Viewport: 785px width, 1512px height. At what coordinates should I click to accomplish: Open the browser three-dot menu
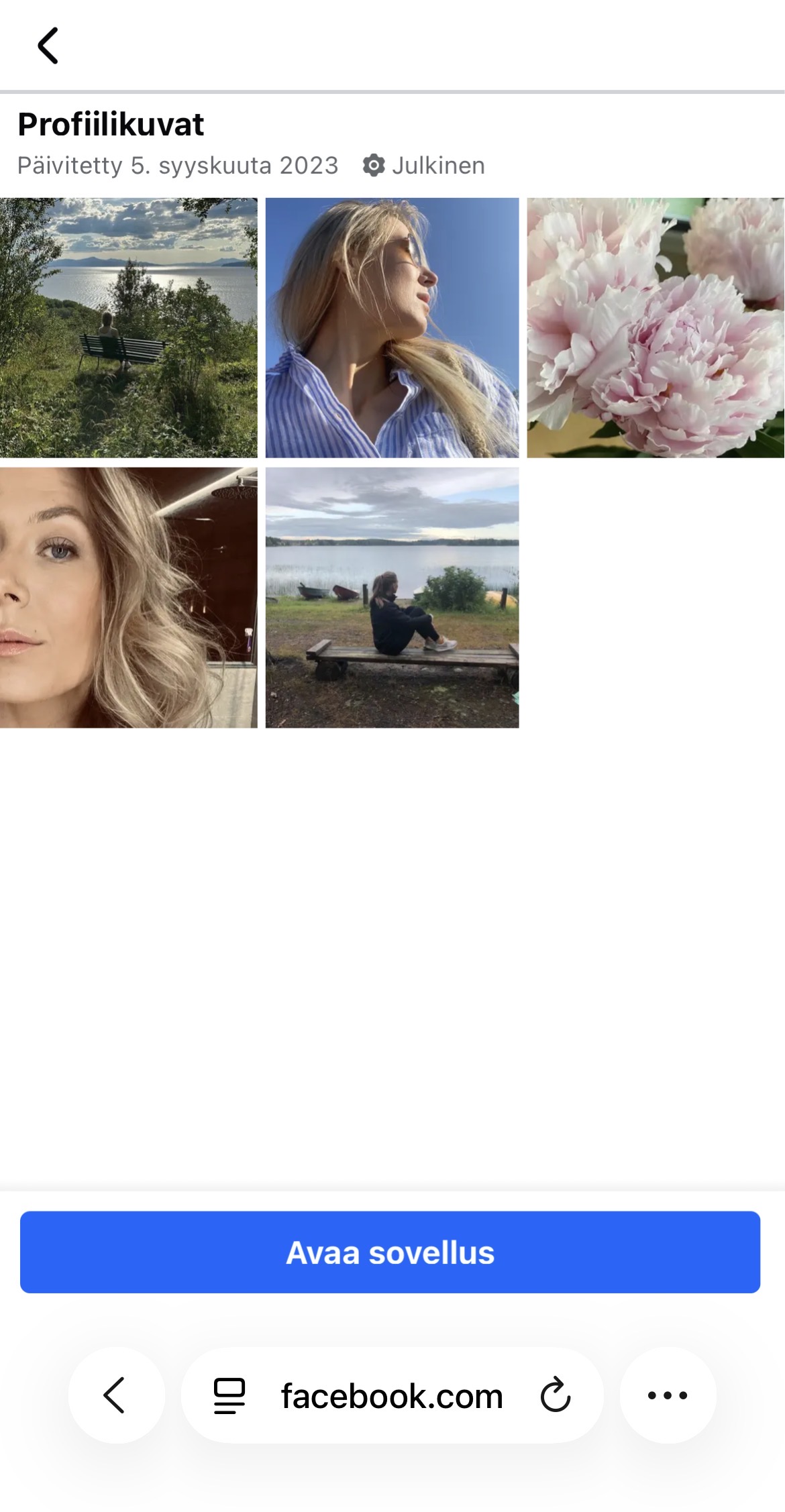(668, 1395)
